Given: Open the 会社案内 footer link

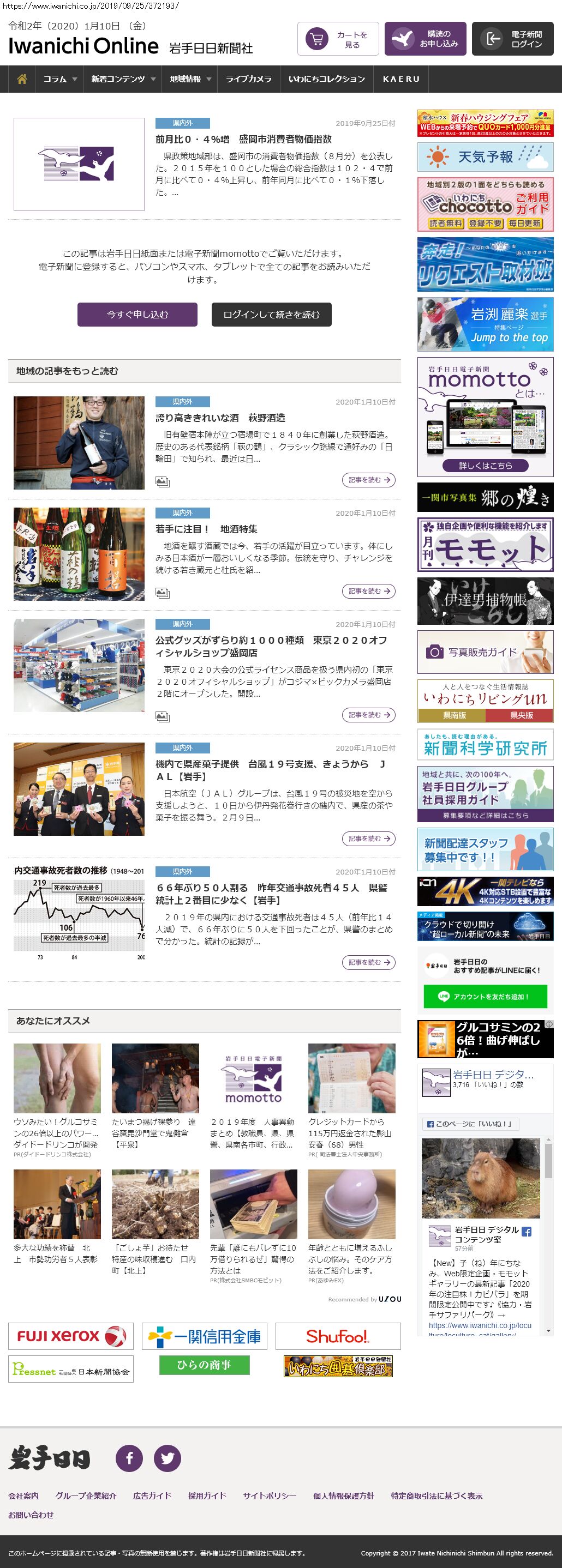Looking at the screenshot, I should tap(23, 1495).
